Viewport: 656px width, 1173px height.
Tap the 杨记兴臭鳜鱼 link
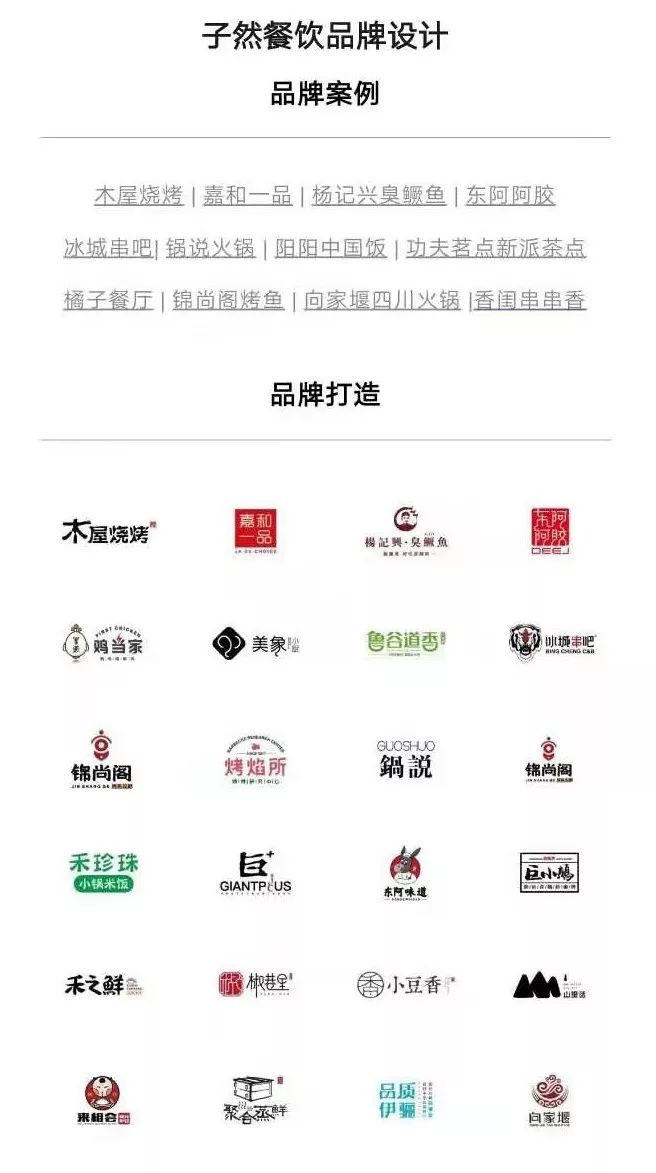click(378, 196)
